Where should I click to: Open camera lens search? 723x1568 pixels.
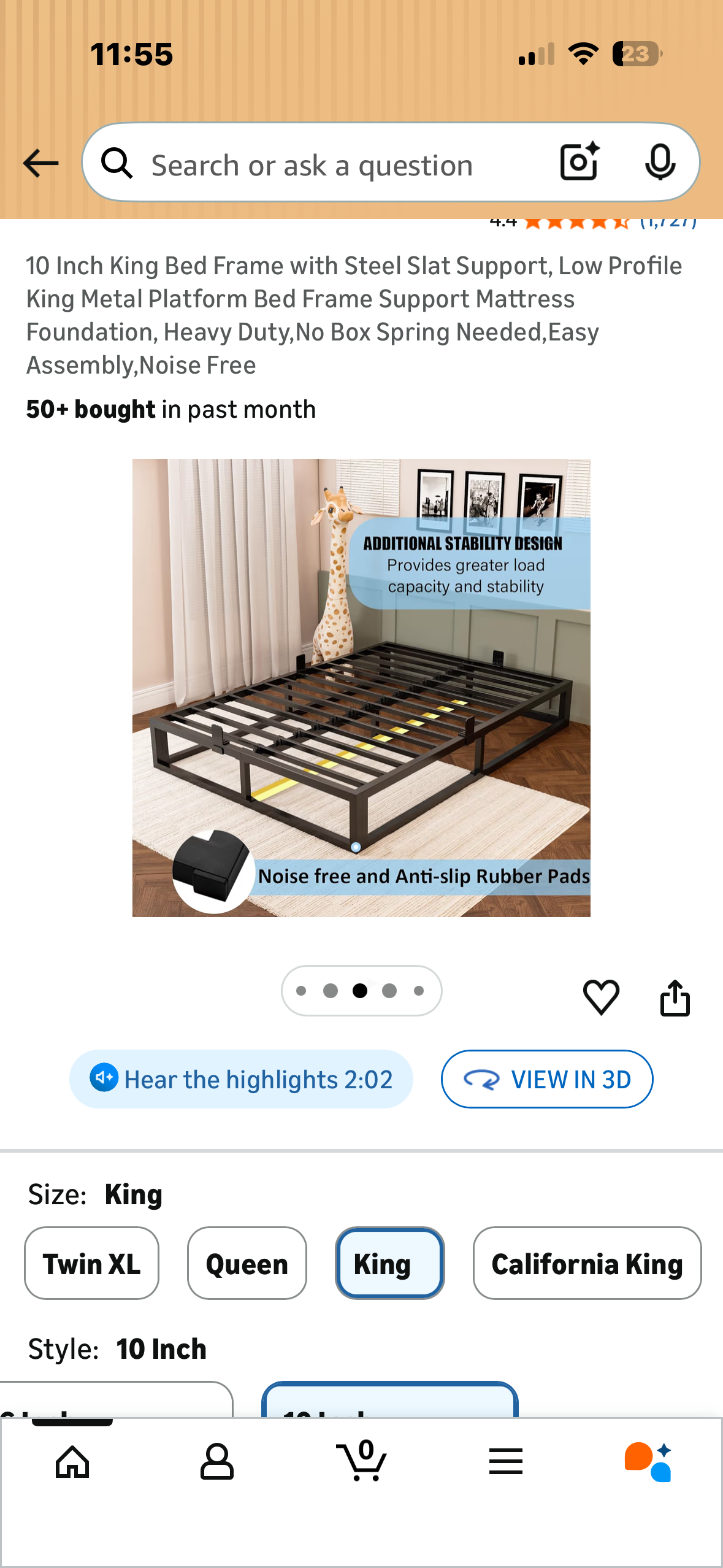click(x=579, y=162)
